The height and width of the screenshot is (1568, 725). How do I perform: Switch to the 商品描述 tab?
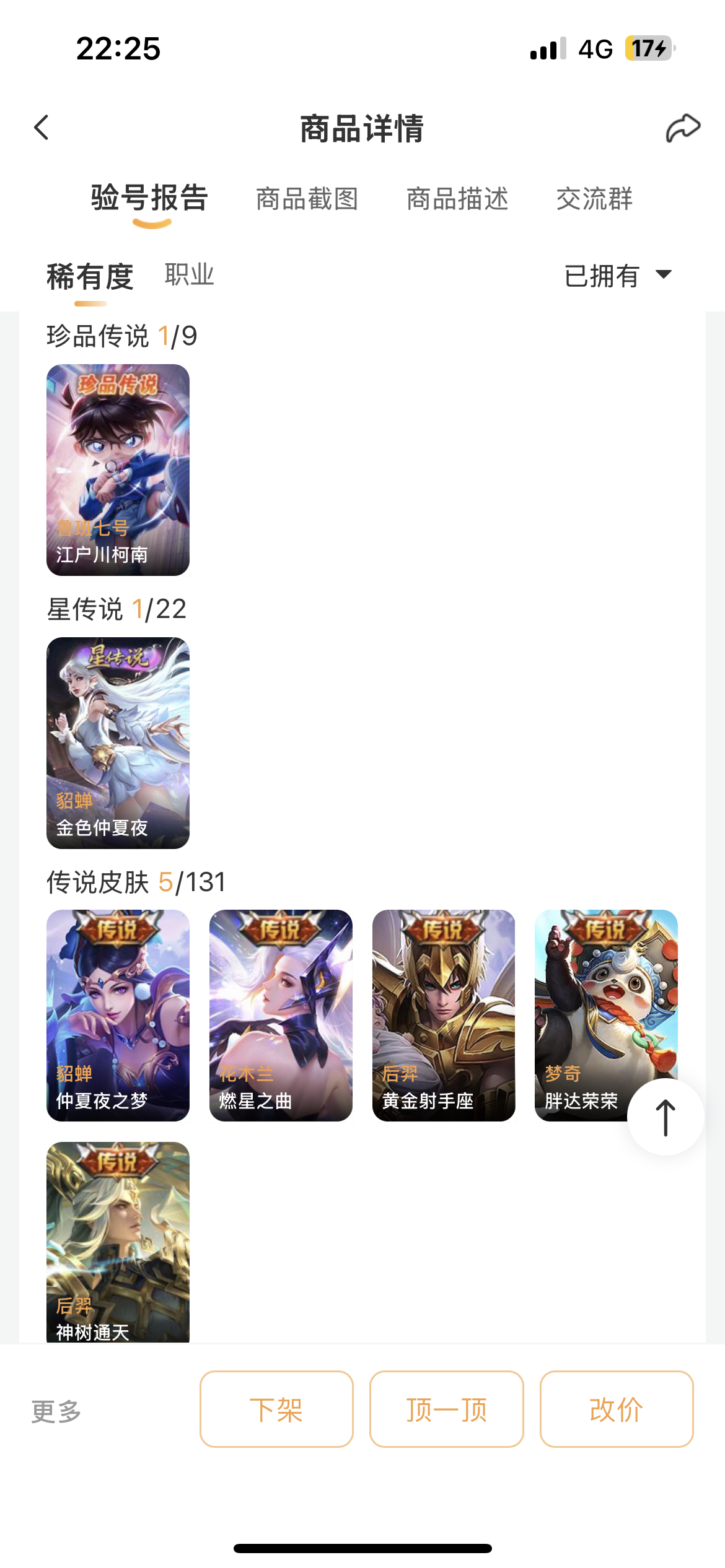tap(457, 199)
